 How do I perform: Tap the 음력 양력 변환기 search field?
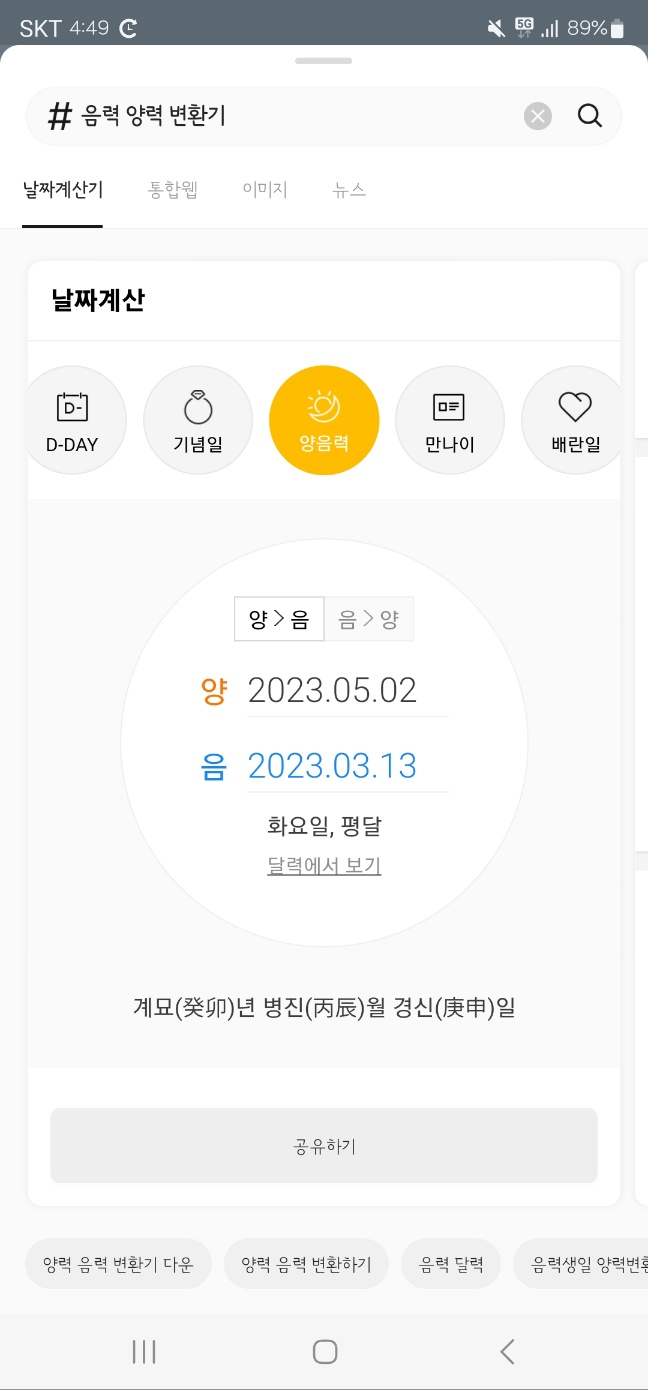coord(278,117)
